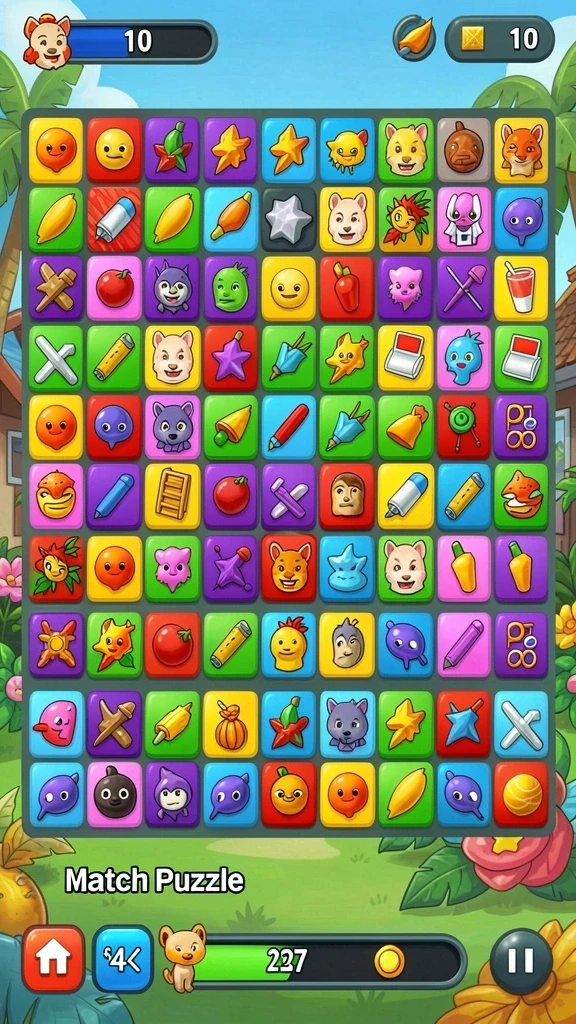The image size is (576, 1024).
Task: Go to the home screen via house button
Action: point(54,959)
